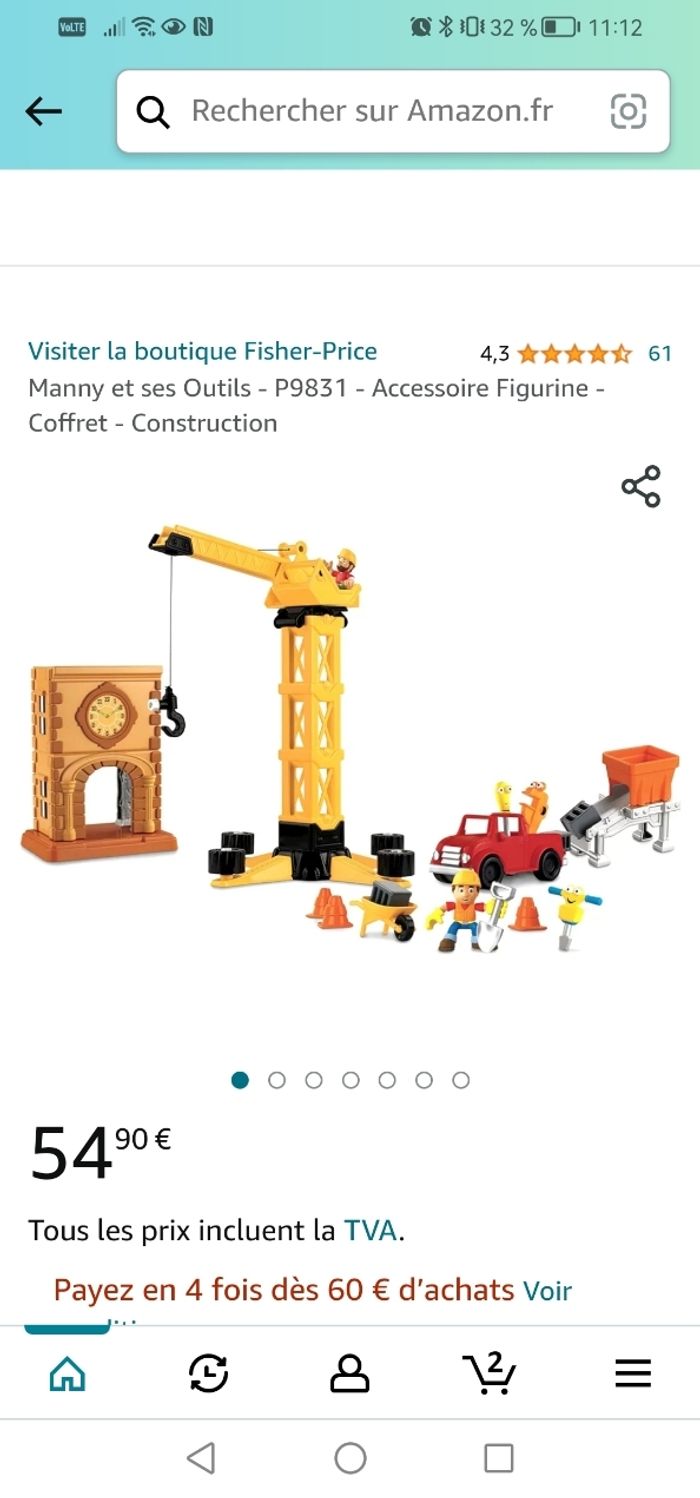This screenshot has width=700, height=1498.
Task: Tap the Rechercher sur Amazon.fr search field
Action: [x=372, y=111]
